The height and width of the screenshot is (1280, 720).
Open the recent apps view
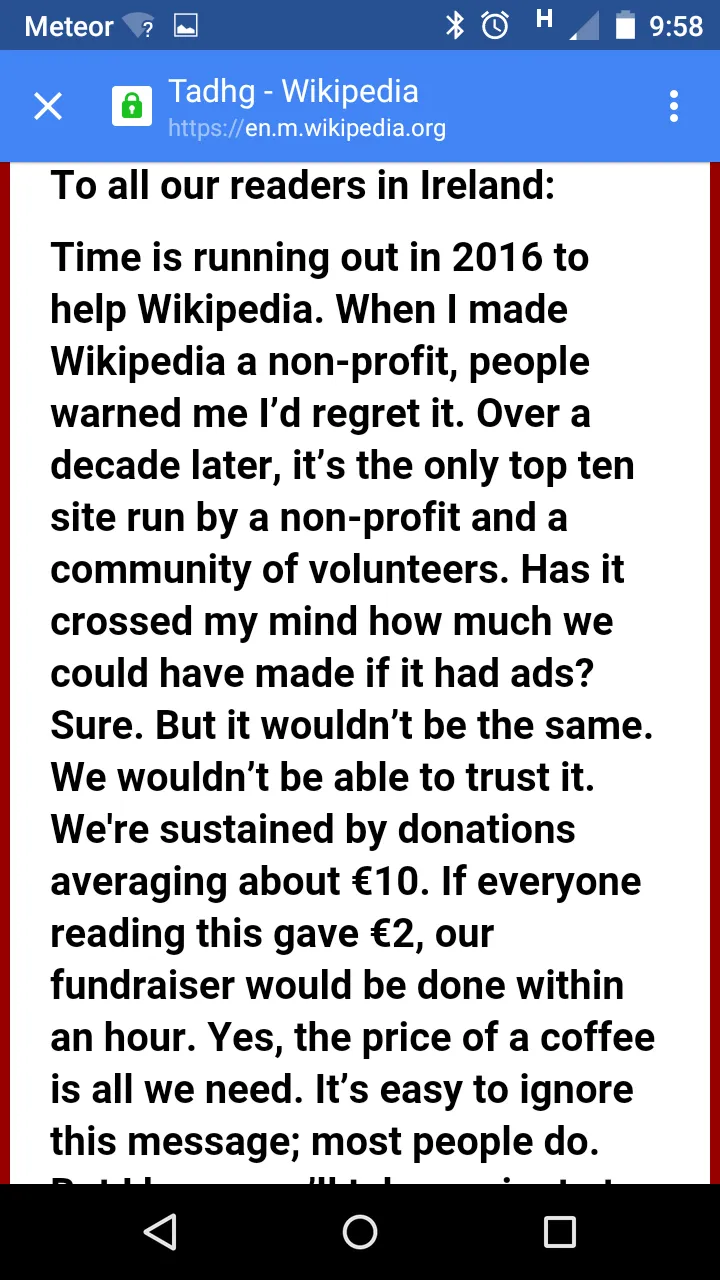coord(560,1232)
